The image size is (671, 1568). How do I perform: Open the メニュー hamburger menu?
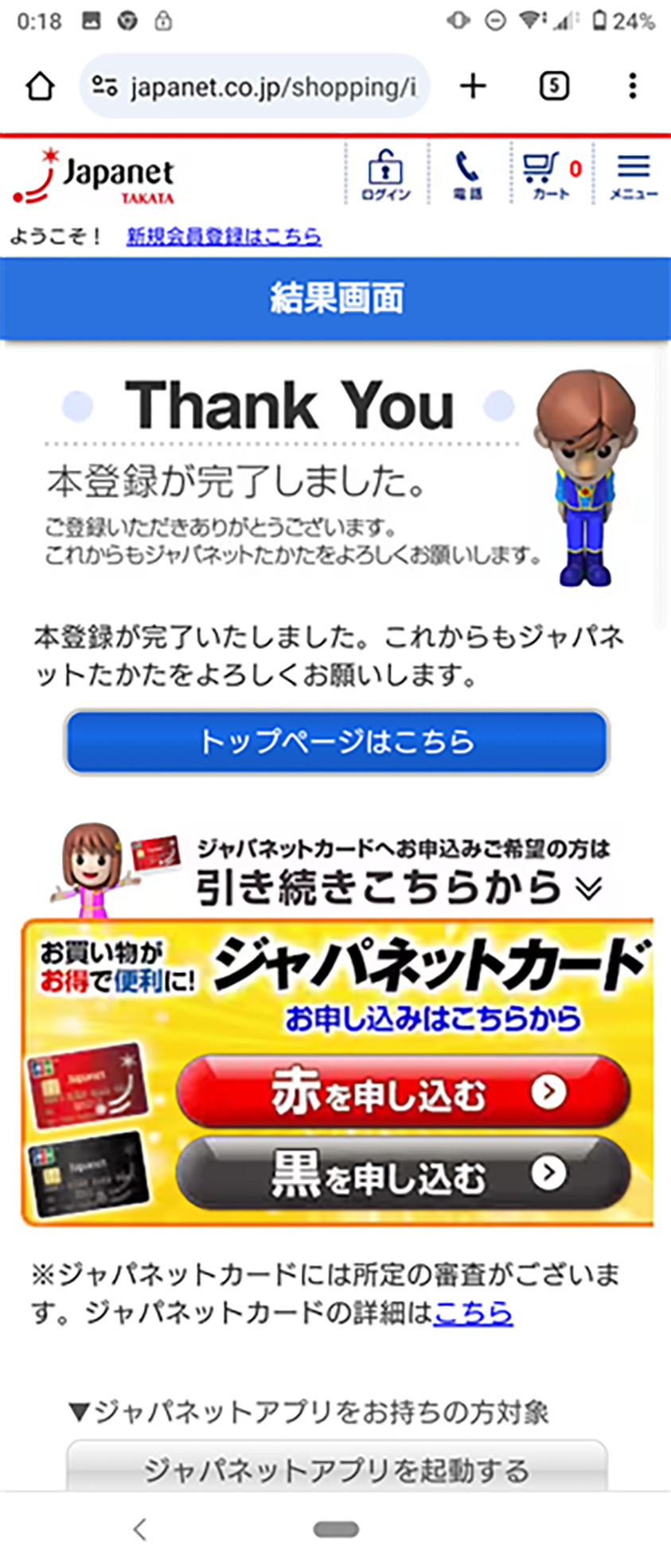(634, 175)
